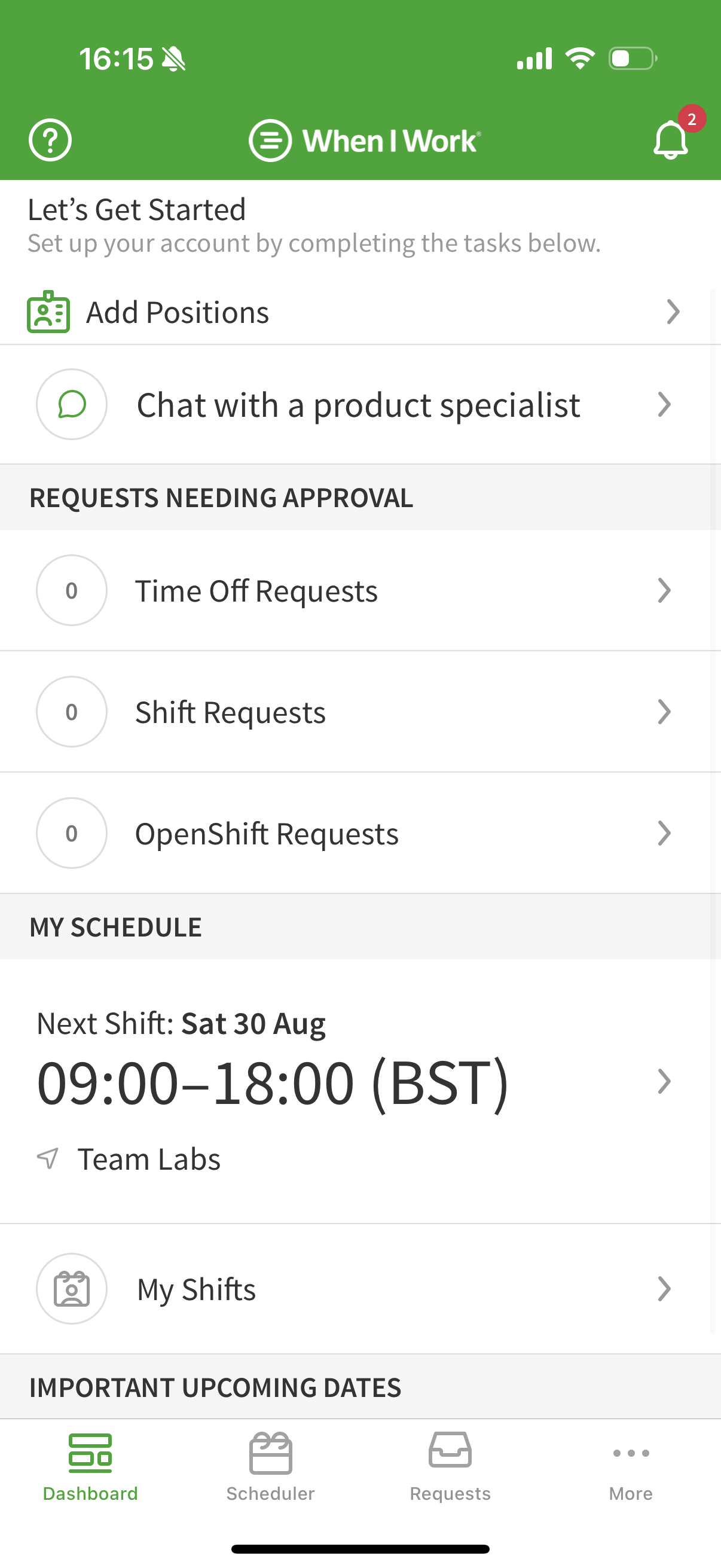721x1568 pixels.
Task: Open Chat with a product specialist
Action: (x=360, y=404)
